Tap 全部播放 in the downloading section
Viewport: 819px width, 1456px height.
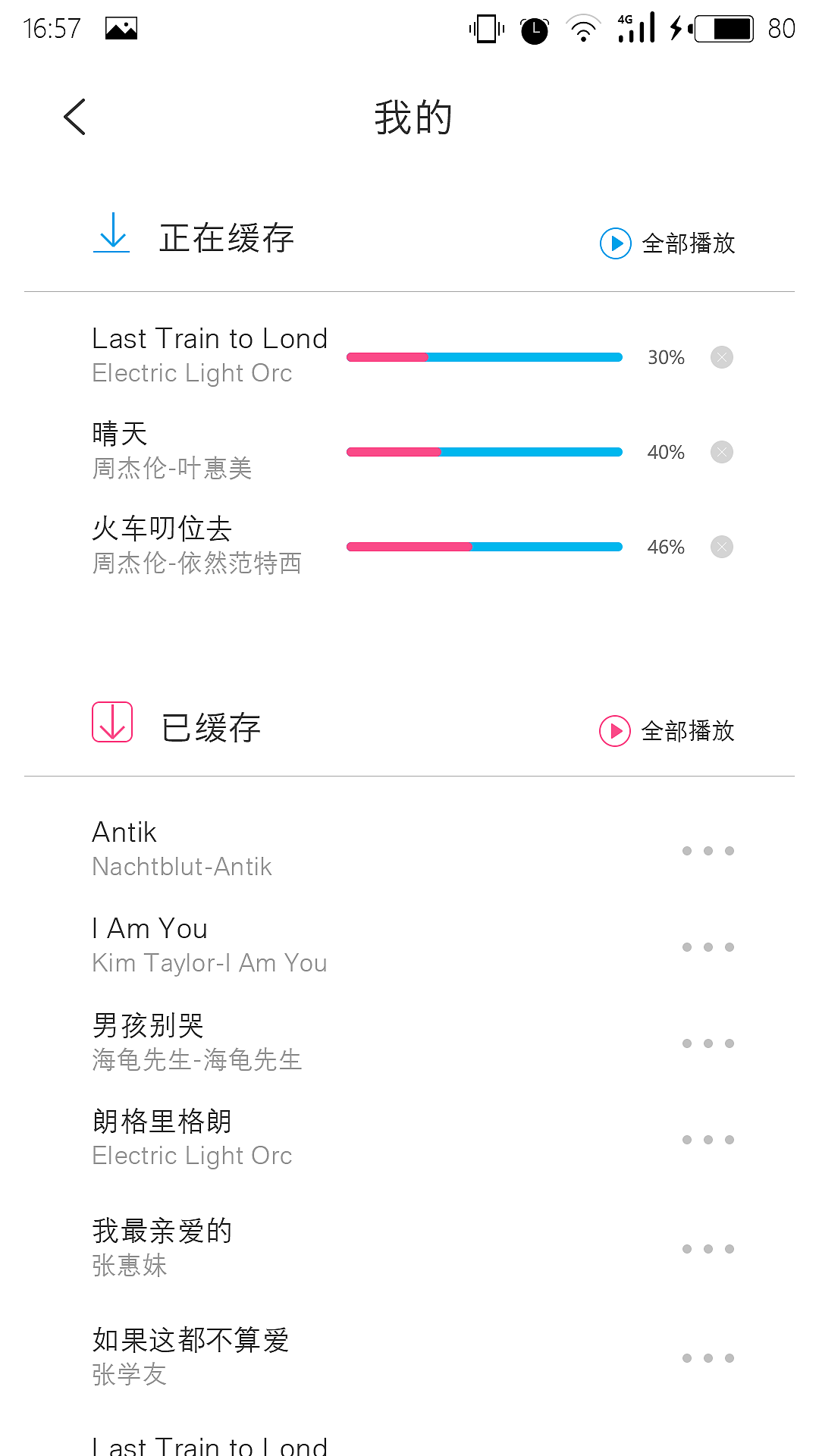point(687,244)
